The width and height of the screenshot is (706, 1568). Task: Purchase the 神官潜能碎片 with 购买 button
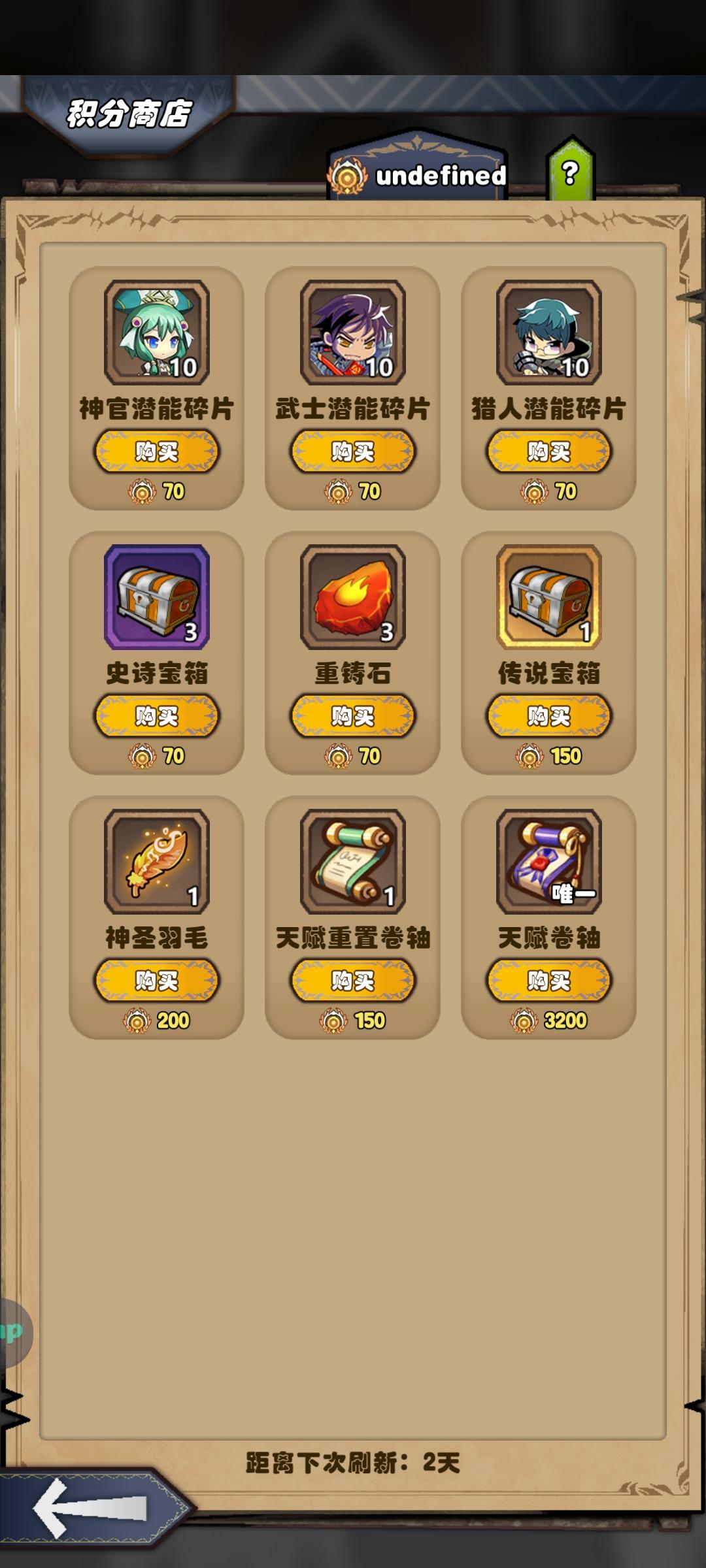[x=157, y=451]
